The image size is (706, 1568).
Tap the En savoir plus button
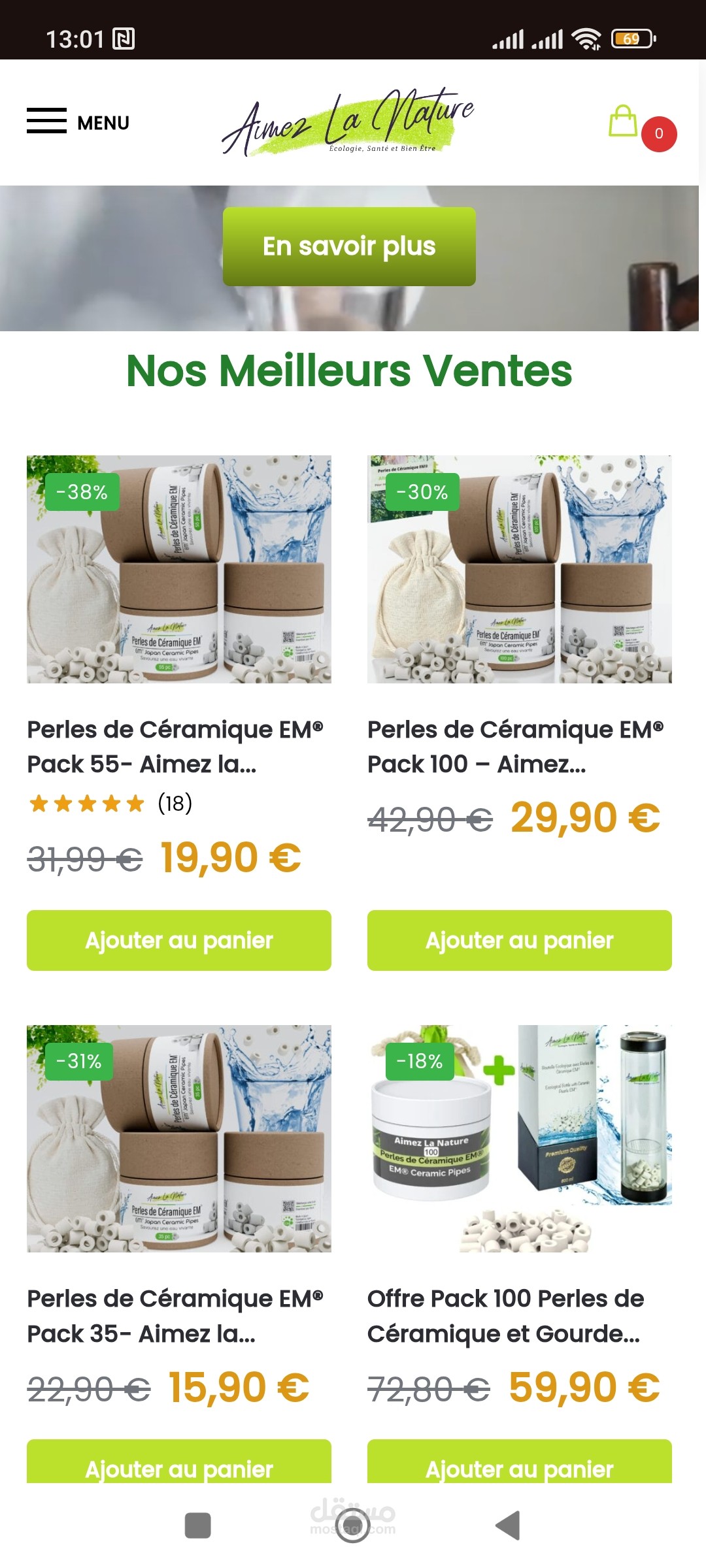click(x=349, y=246)
